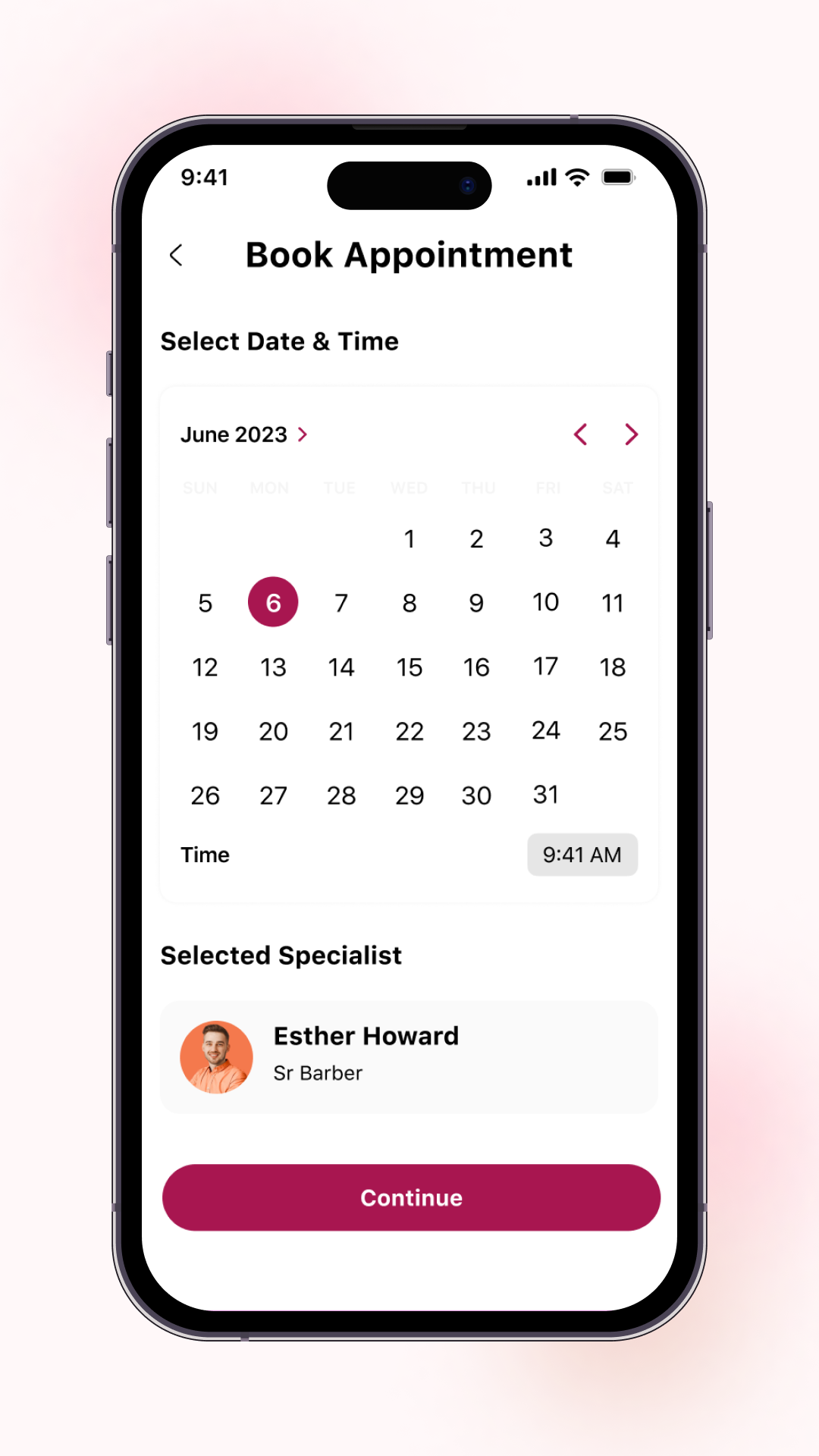This screenshot has height=1456, width=819.
Task: Select the 24th
Action: pyautogui.click(x=545, y=730)
